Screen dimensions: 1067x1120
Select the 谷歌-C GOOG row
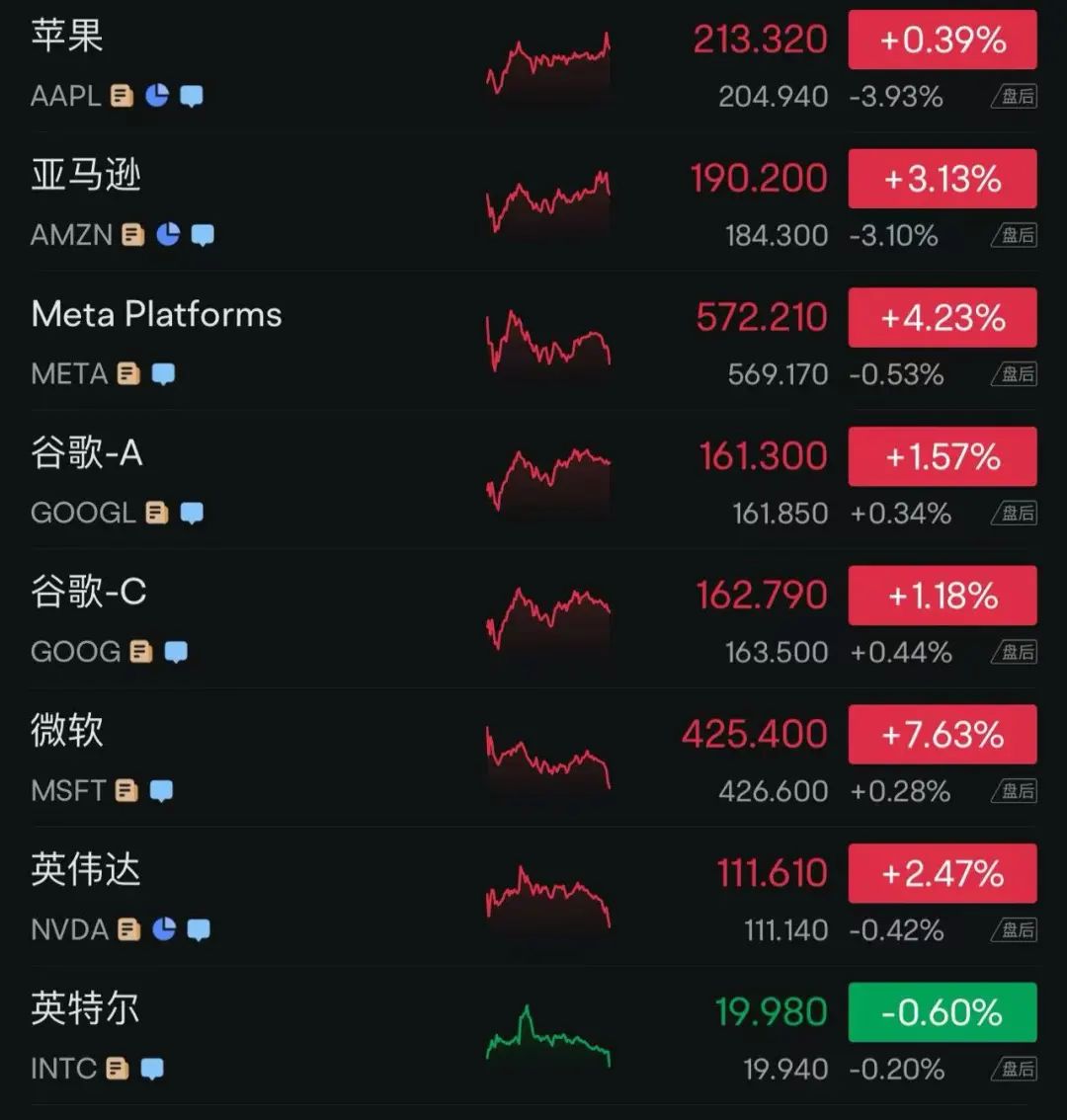(89, 593)
